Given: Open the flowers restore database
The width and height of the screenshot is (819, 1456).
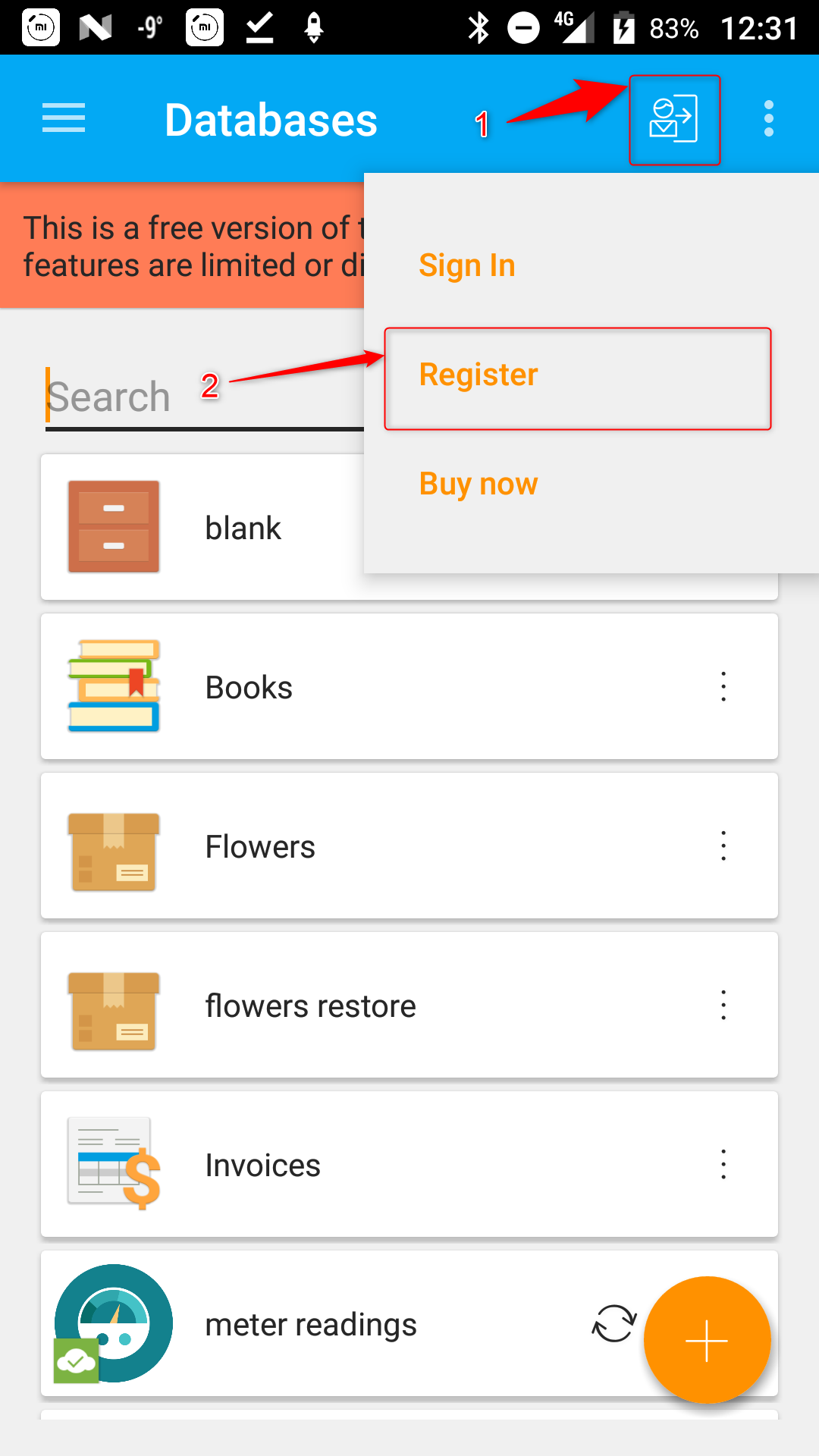Looking at the screenshot, I should pos(409,1005).
